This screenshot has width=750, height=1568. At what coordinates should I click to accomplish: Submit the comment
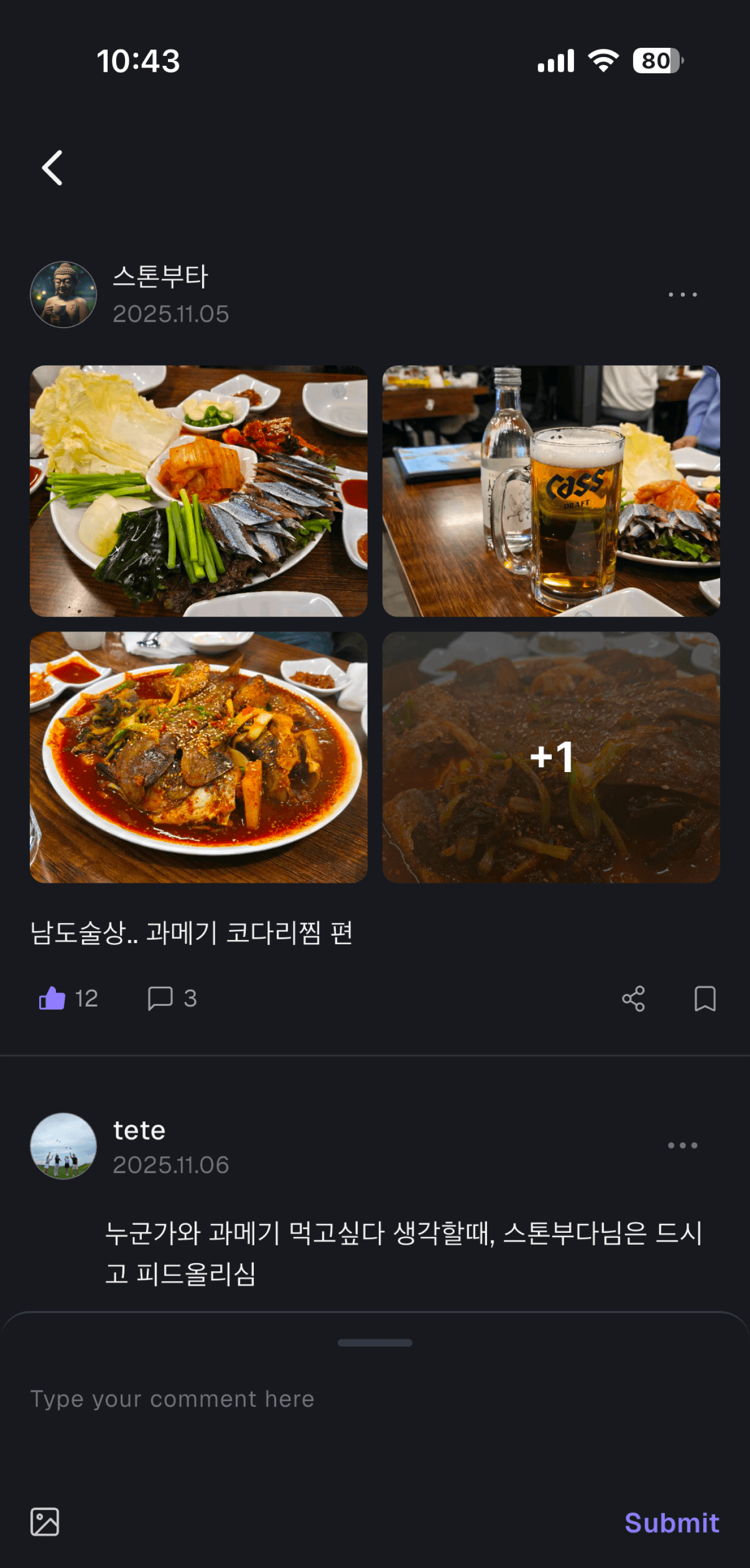[672, 1523]
